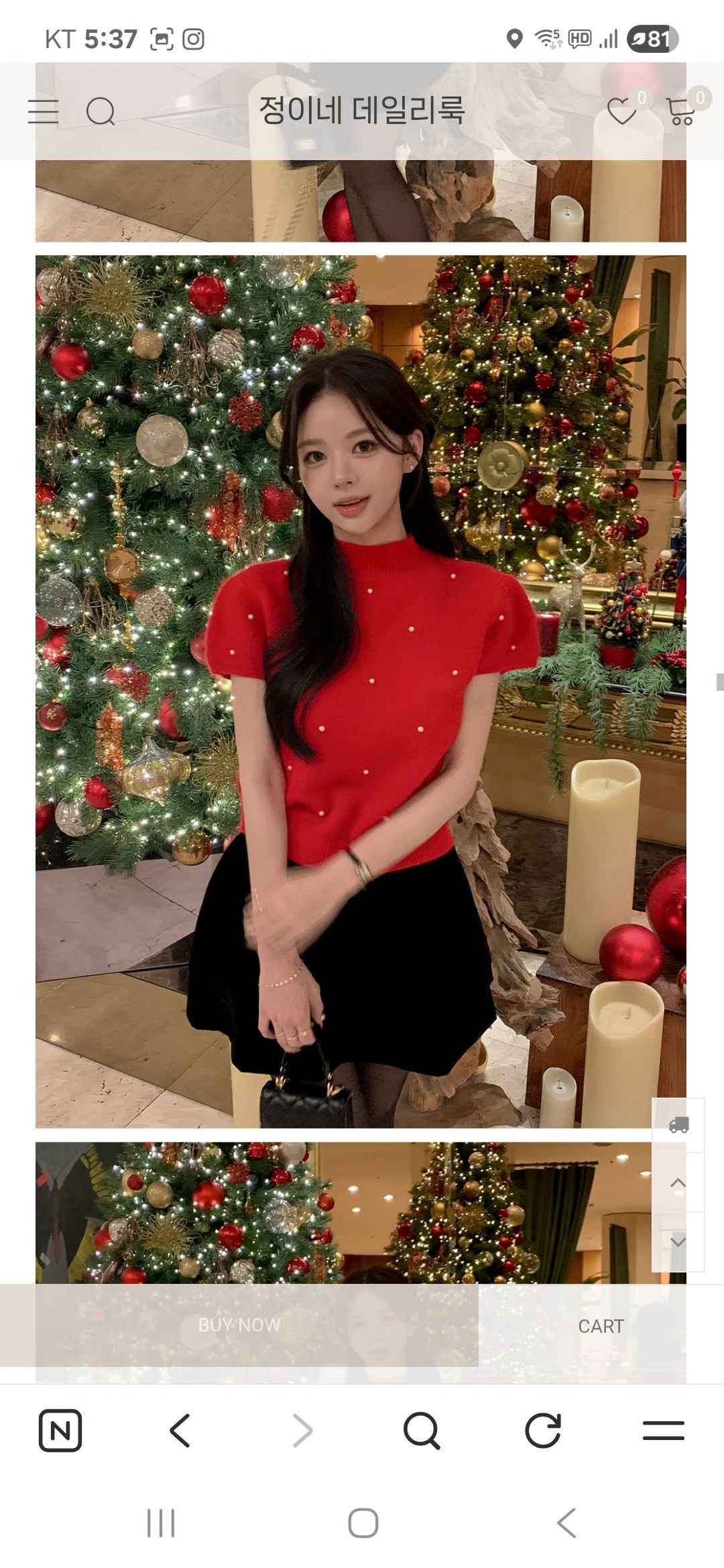Viewport: 724px width, 1568px height.
Task: Add item with CART button
Action: pyautogui.click(x=601, y=1326)
